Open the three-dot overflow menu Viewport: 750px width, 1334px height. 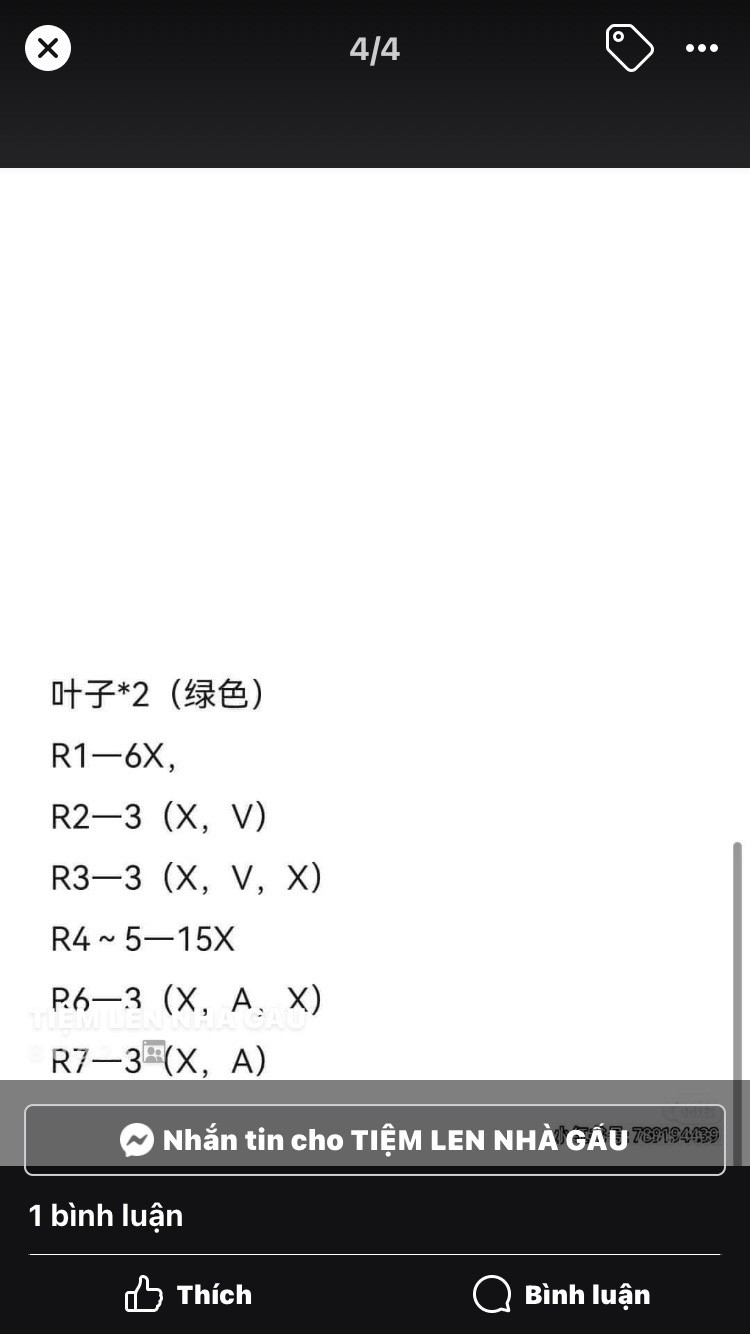tap(702, 48)
